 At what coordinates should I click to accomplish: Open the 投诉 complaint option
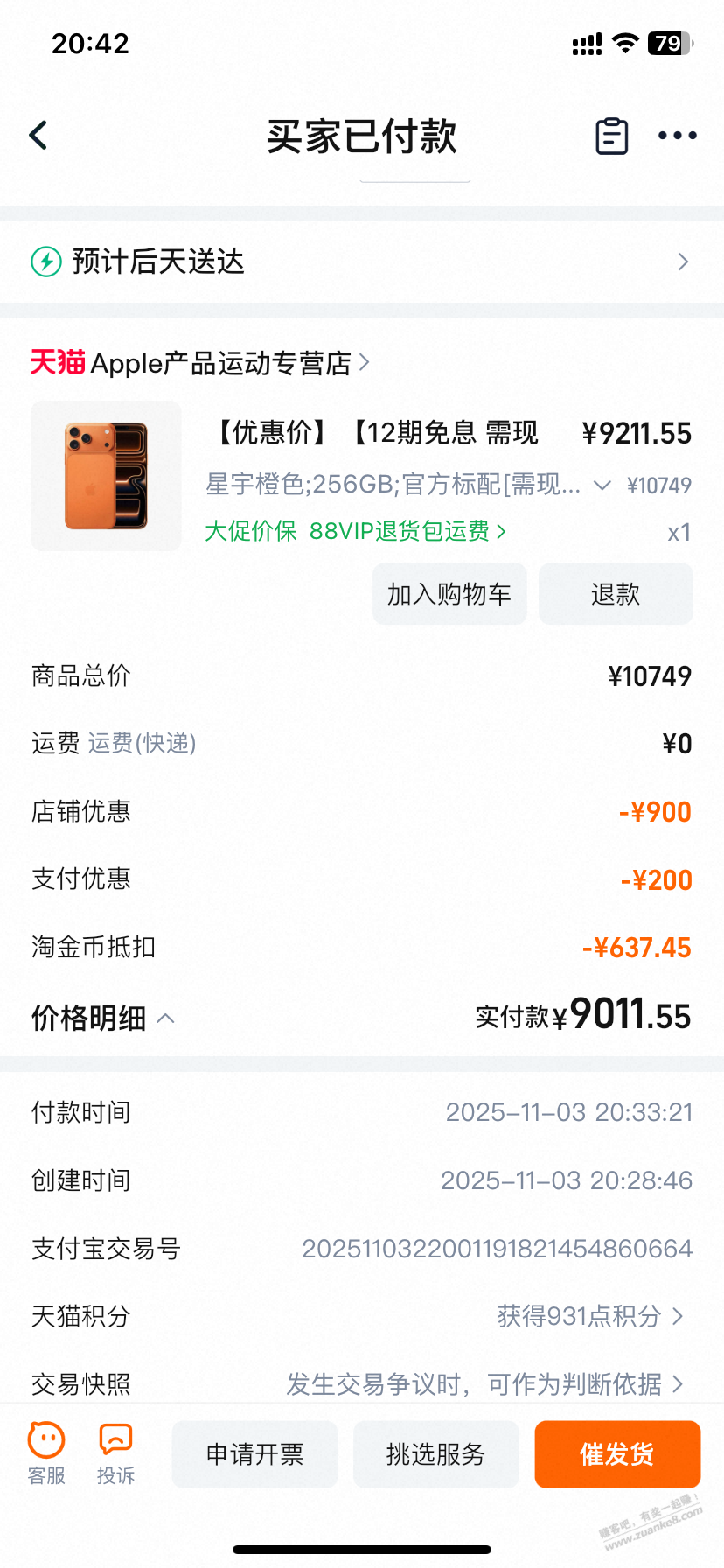115,1453
